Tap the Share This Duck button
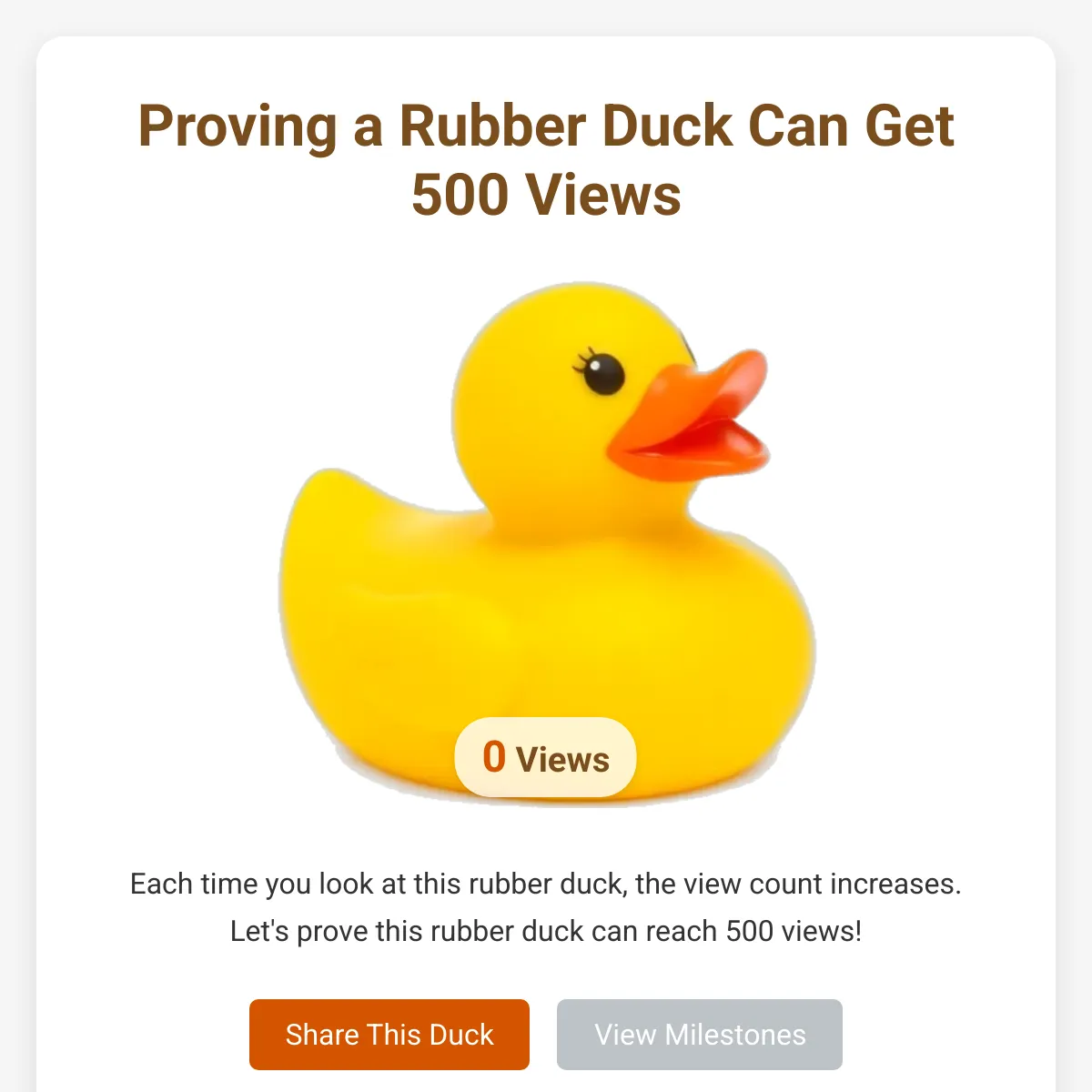The width and height of the screenshot is (1092, 1092). (389, 1034)
